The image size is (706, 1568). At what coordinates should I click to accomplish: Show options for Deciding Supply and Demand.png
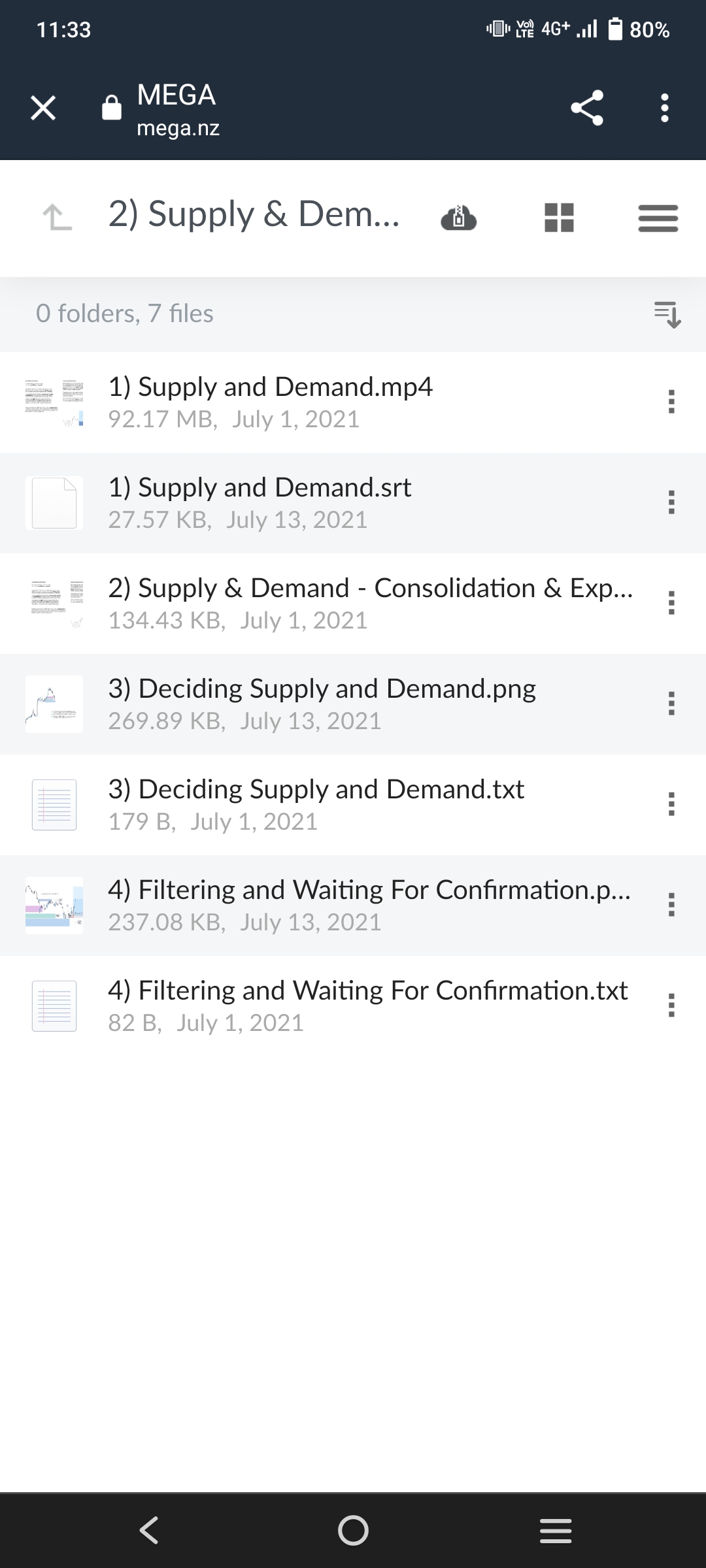pos(671,704)
